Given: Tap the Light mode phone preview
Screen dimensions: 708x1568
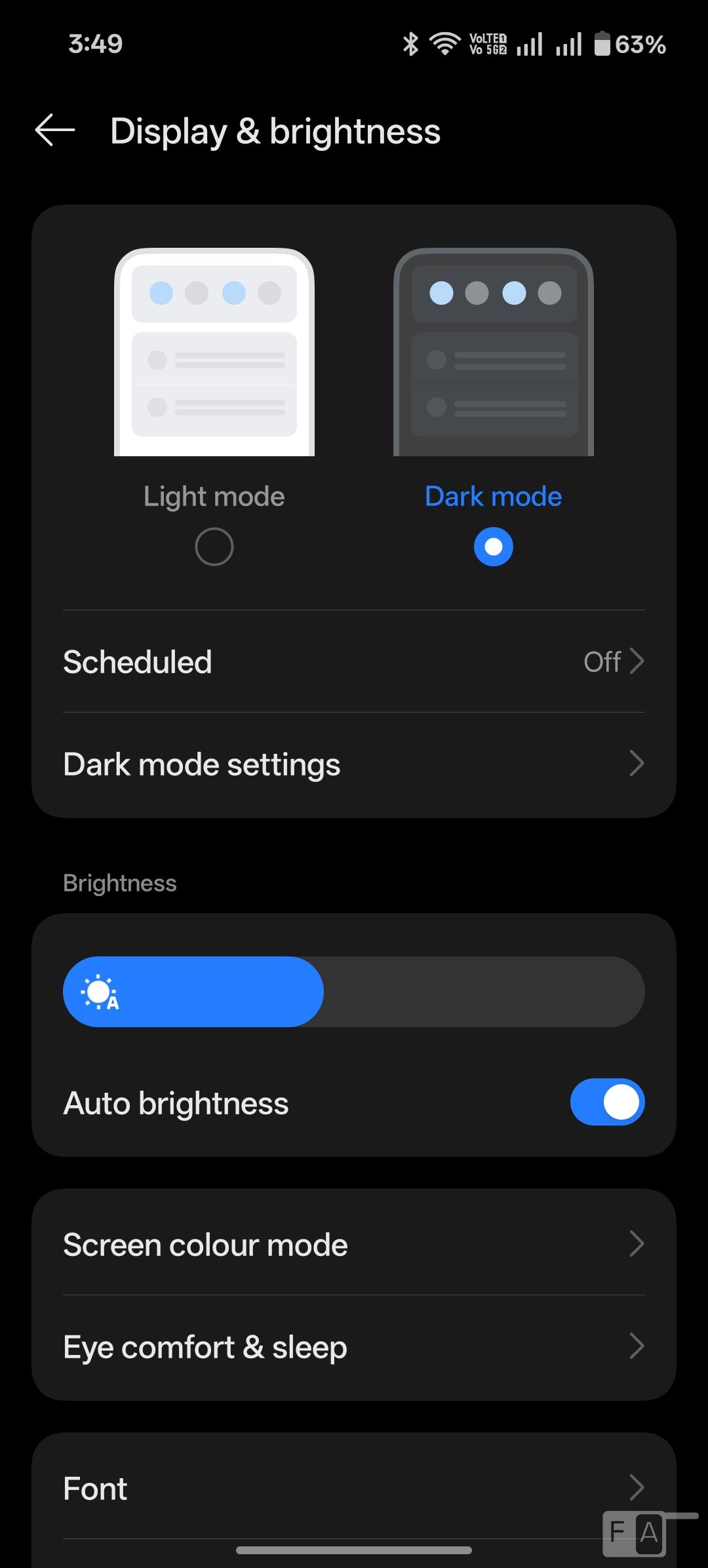Looking at the screenshot, I should (x=214, y=352).
